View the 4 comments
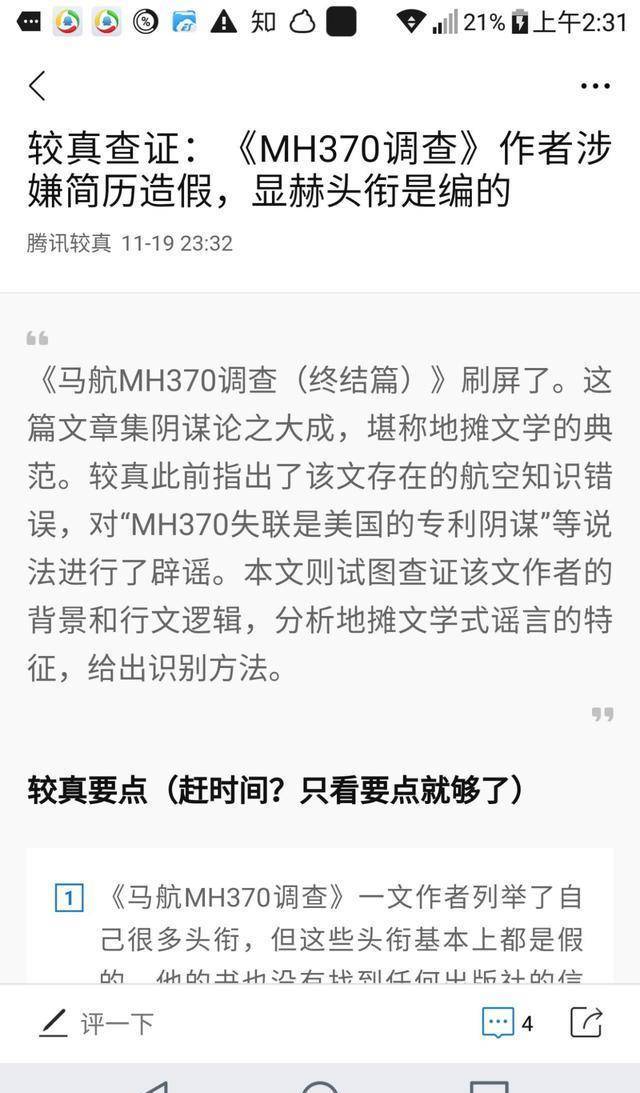 tap(508, 1023)
